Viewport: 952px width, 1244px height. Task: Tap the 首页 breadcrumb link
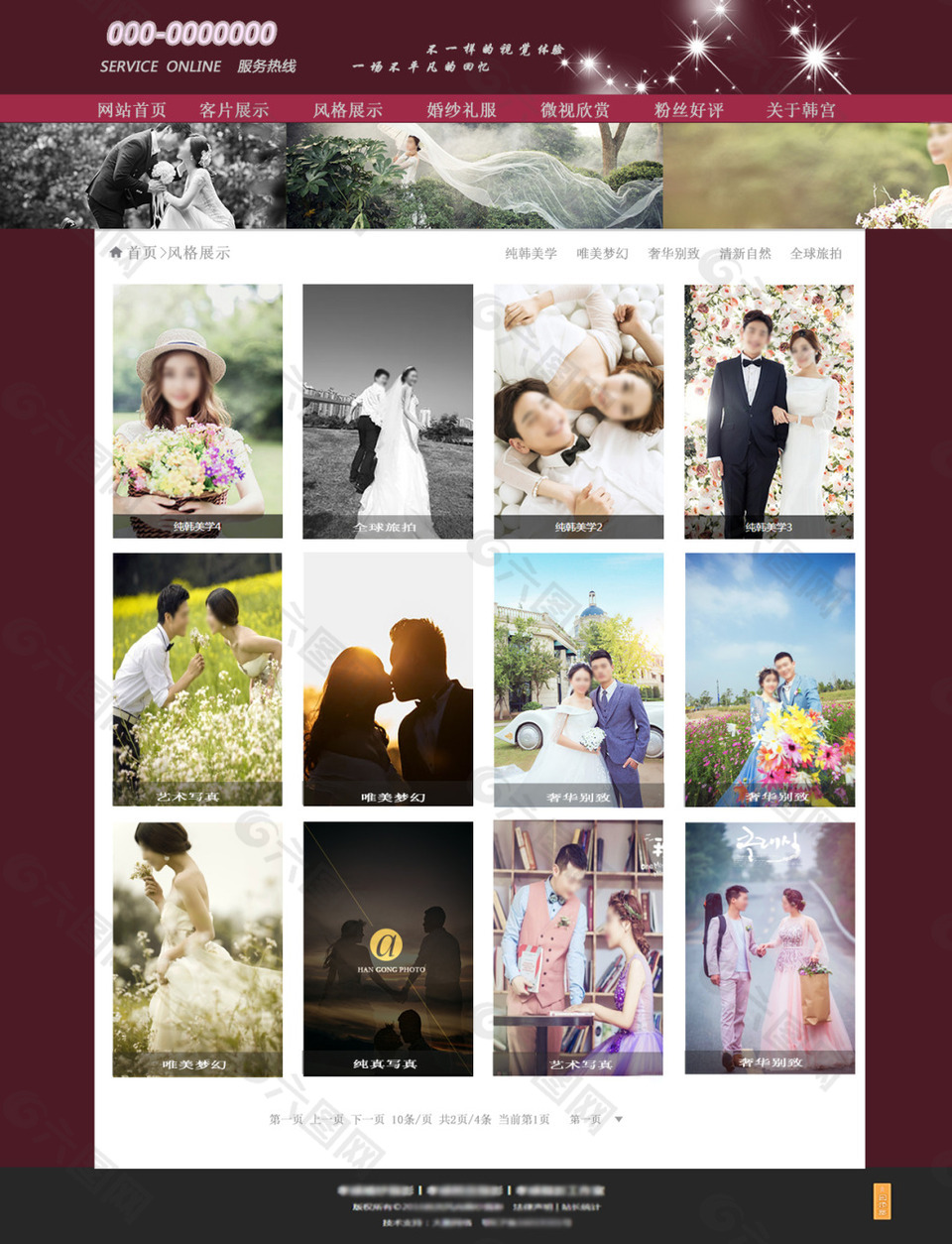click(x=141, y=253)
